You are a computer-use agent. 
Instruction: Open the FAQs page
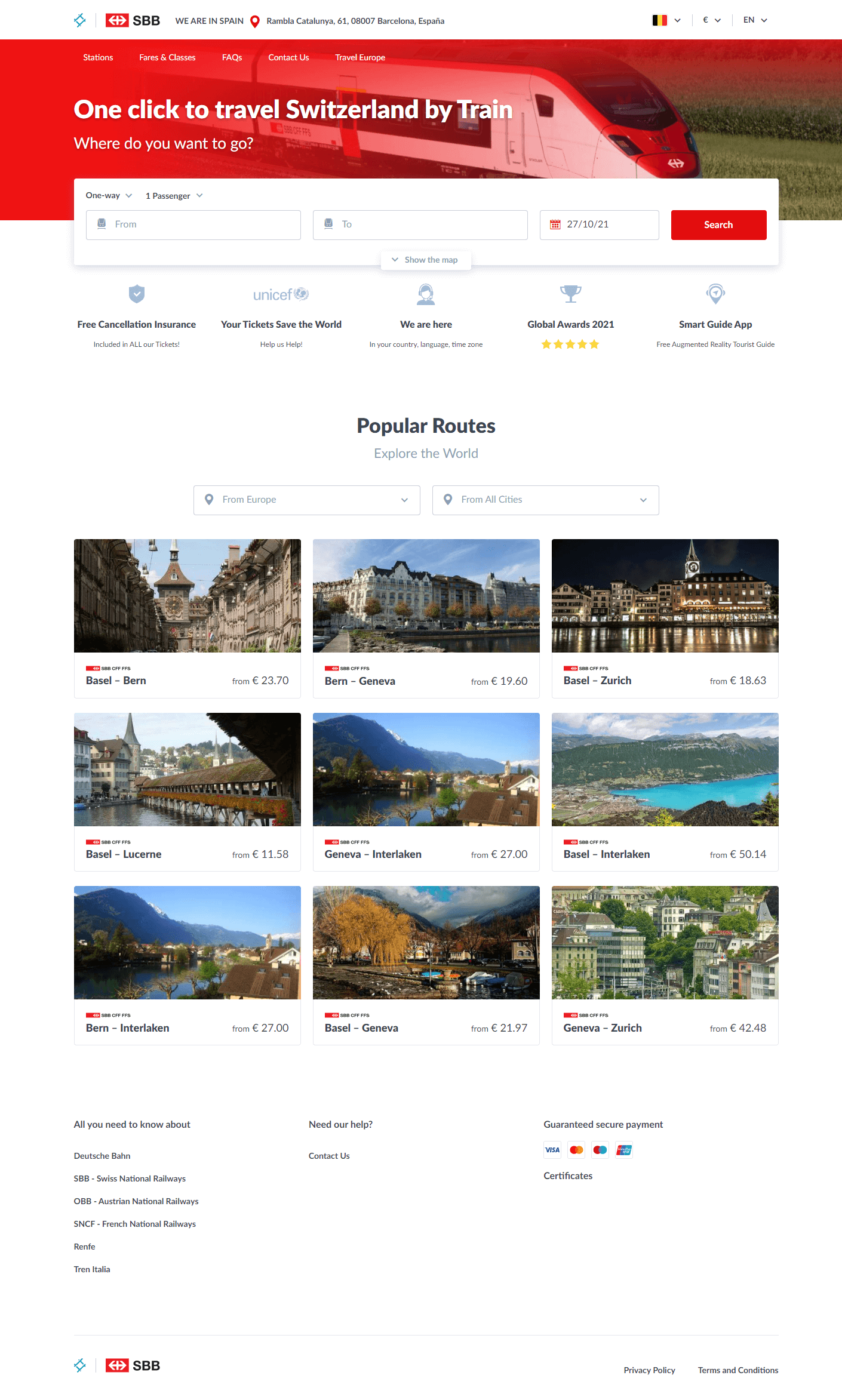pyautogui.click(x=232, y=58)
